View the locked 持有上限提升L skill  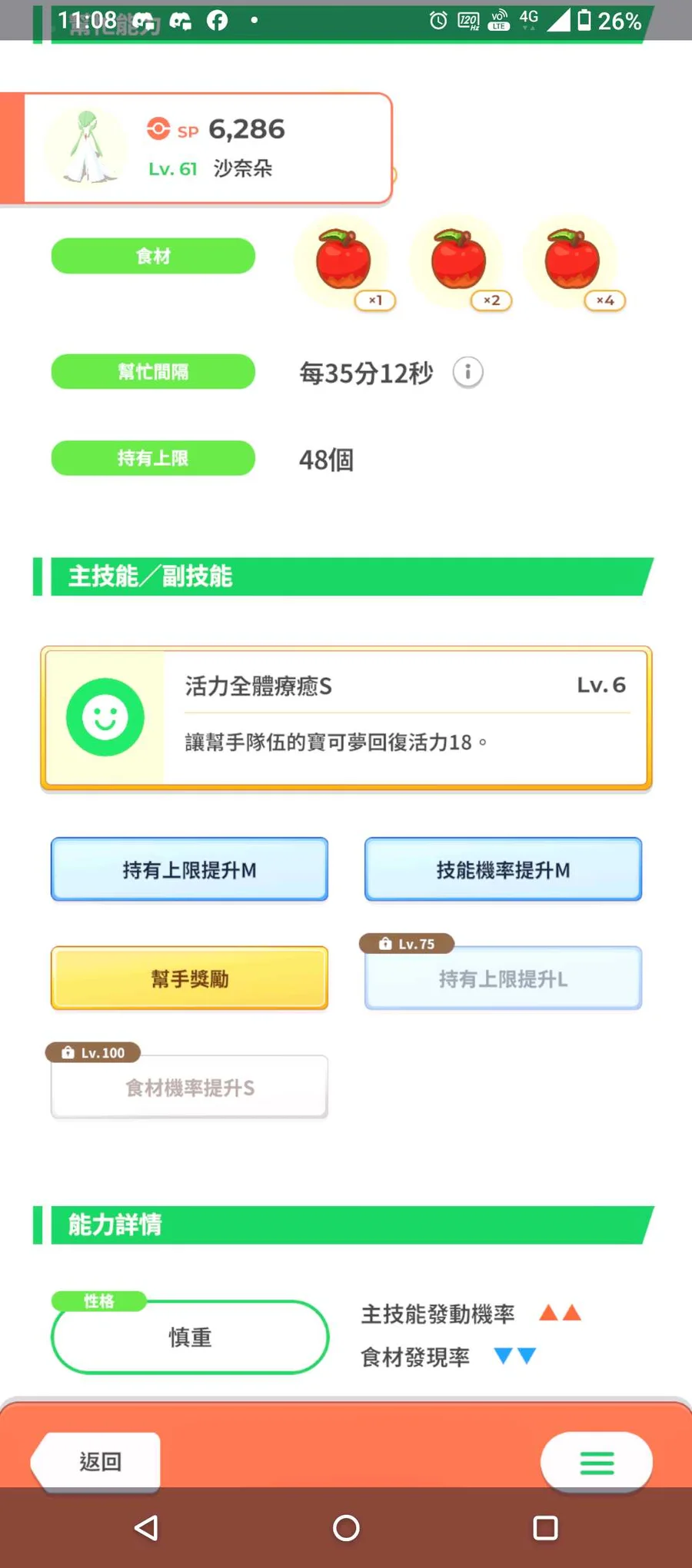tap(503, 978)
